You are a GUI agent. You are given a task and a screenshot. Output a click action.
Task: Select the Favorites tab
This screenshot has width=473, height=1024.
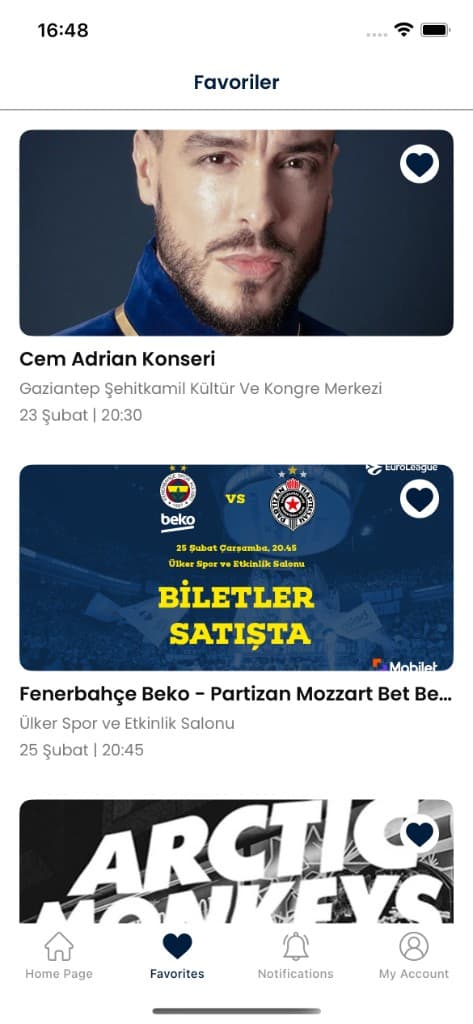coord(177,955)
